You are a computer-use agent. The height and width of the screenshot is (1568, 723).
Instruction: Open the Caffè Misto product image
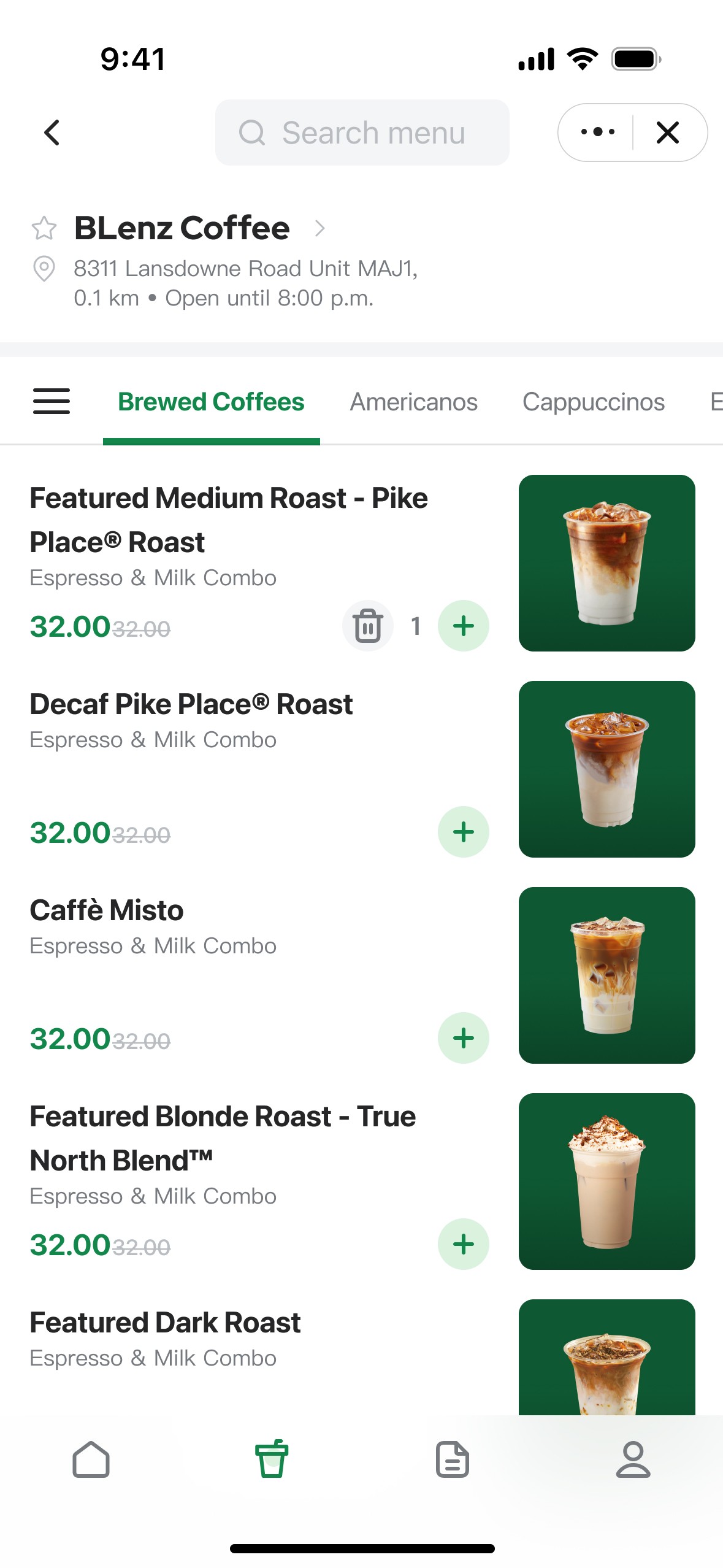pyautogui.click(x=606, y=975)
